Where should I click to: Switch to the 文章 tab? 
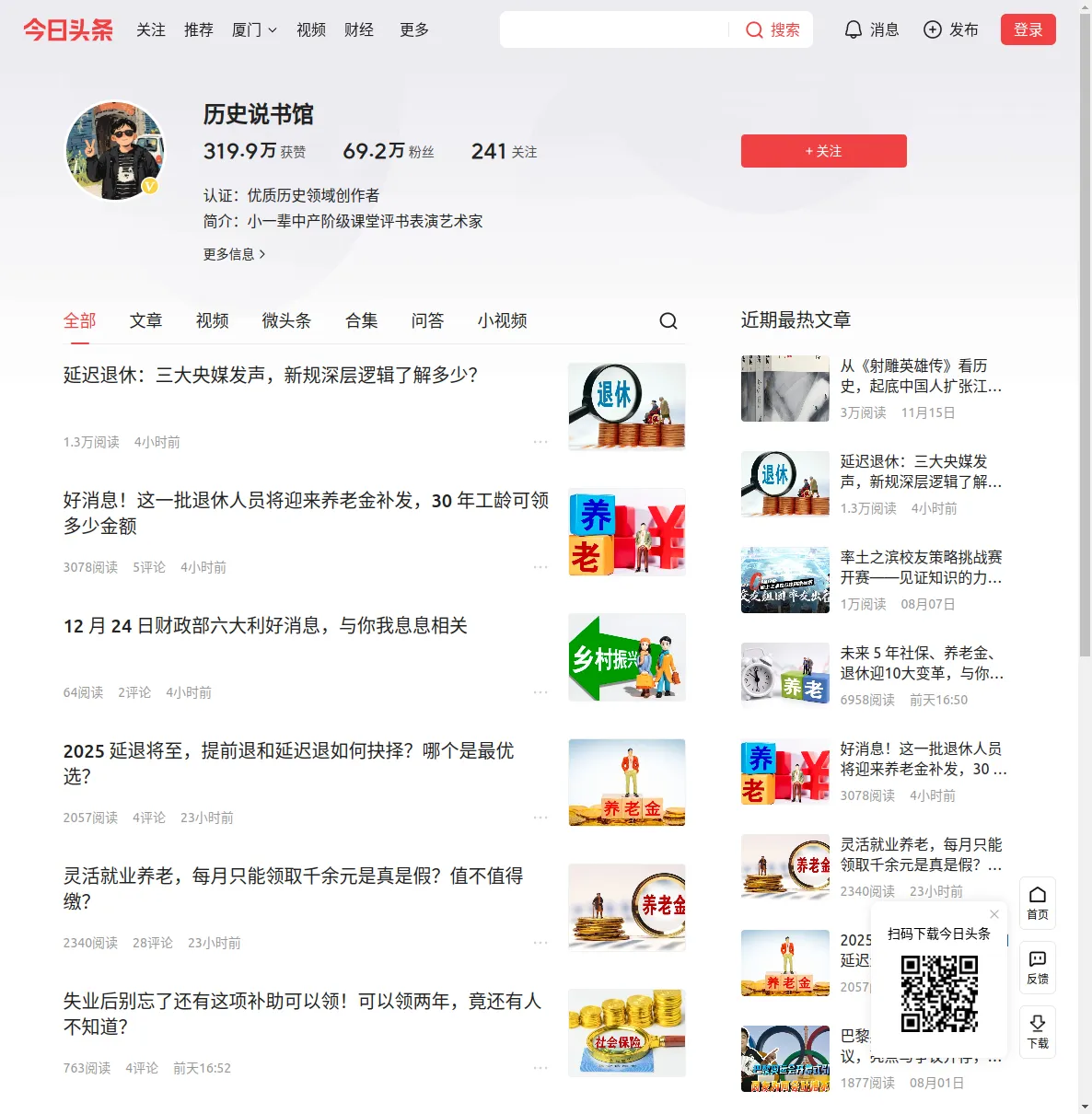click(145, 320)
